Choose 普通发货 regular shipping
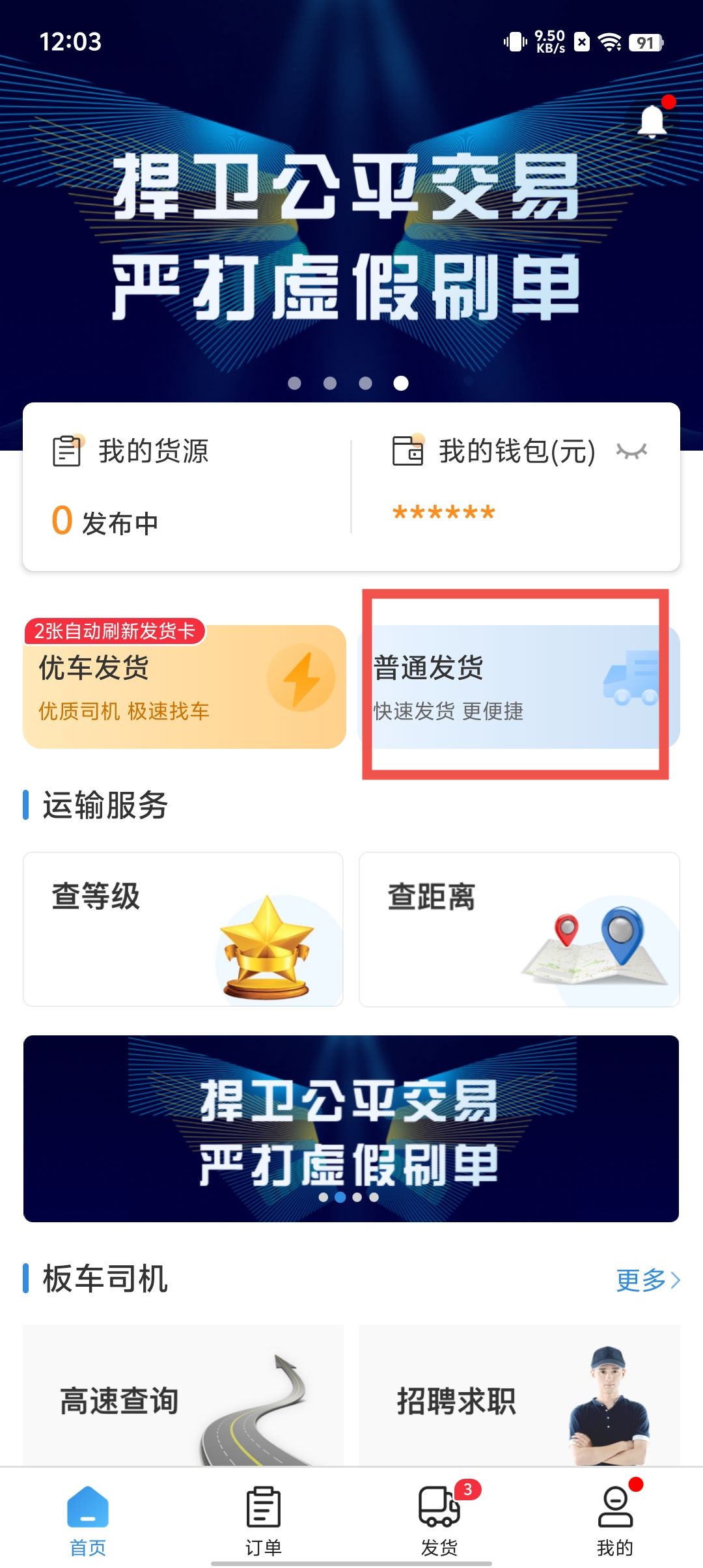 coord(517,687)
